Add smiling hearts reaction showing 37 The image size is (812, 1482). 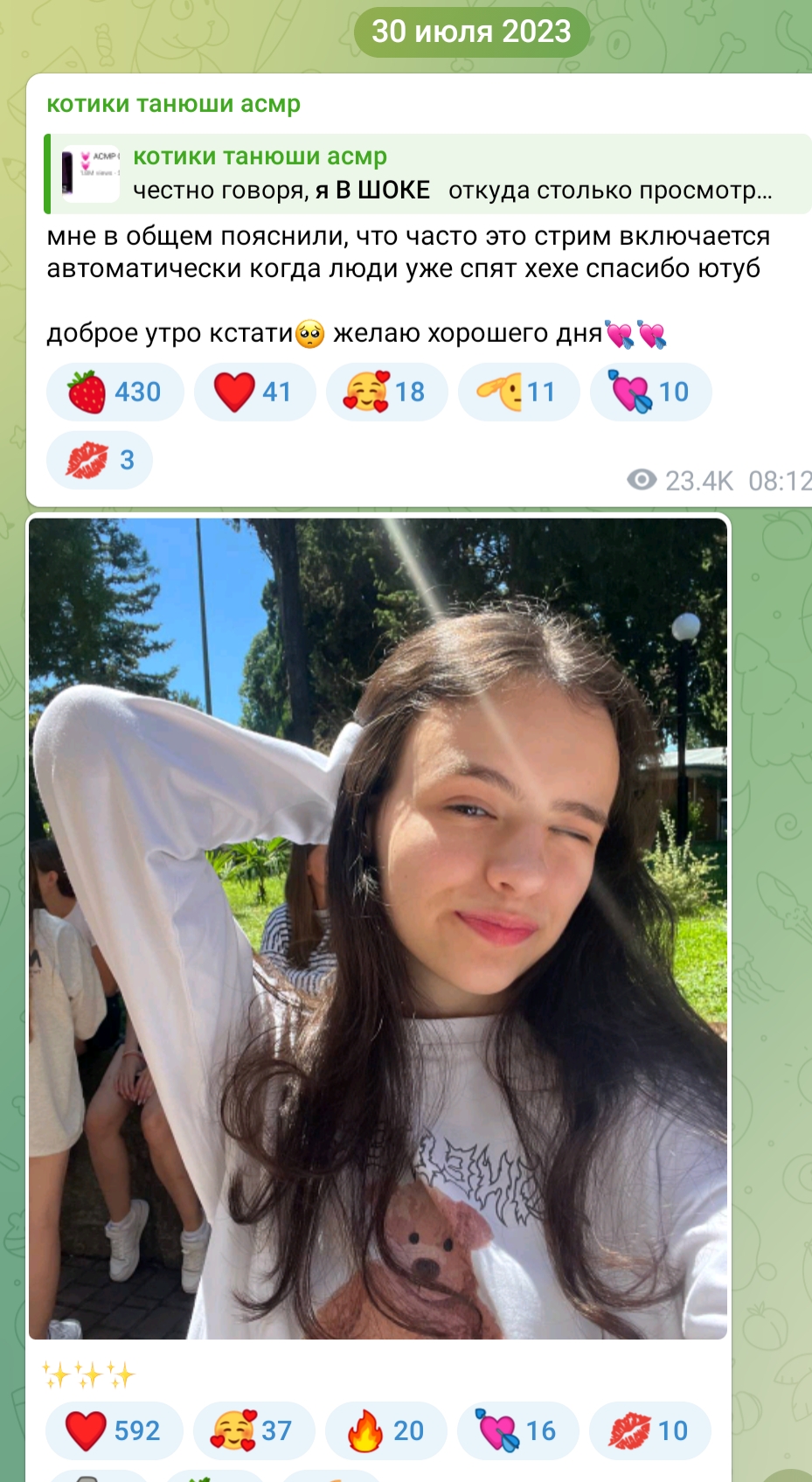[x=254, y=1430]
